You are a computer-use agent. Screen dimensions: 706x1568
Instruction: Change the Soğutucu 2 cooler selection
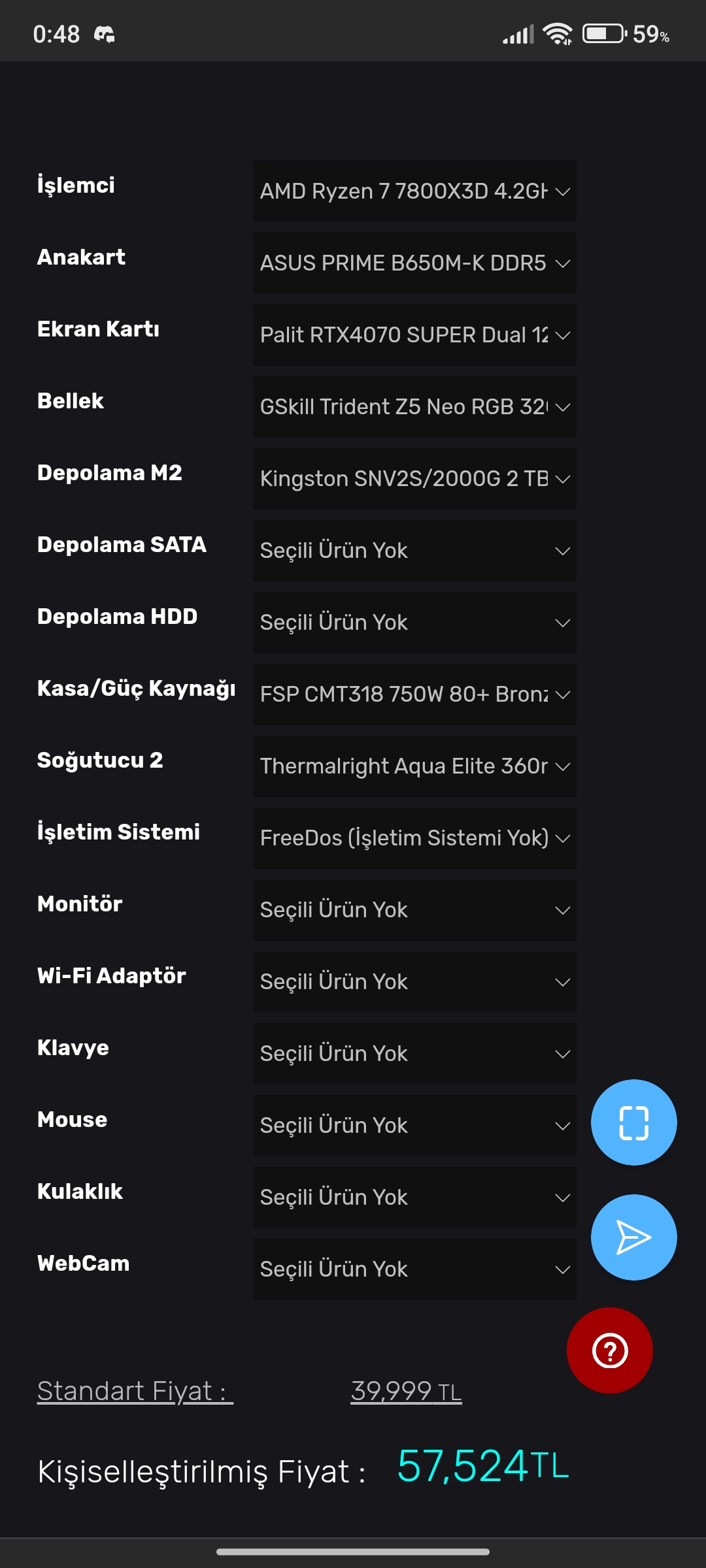click(414, 766)
